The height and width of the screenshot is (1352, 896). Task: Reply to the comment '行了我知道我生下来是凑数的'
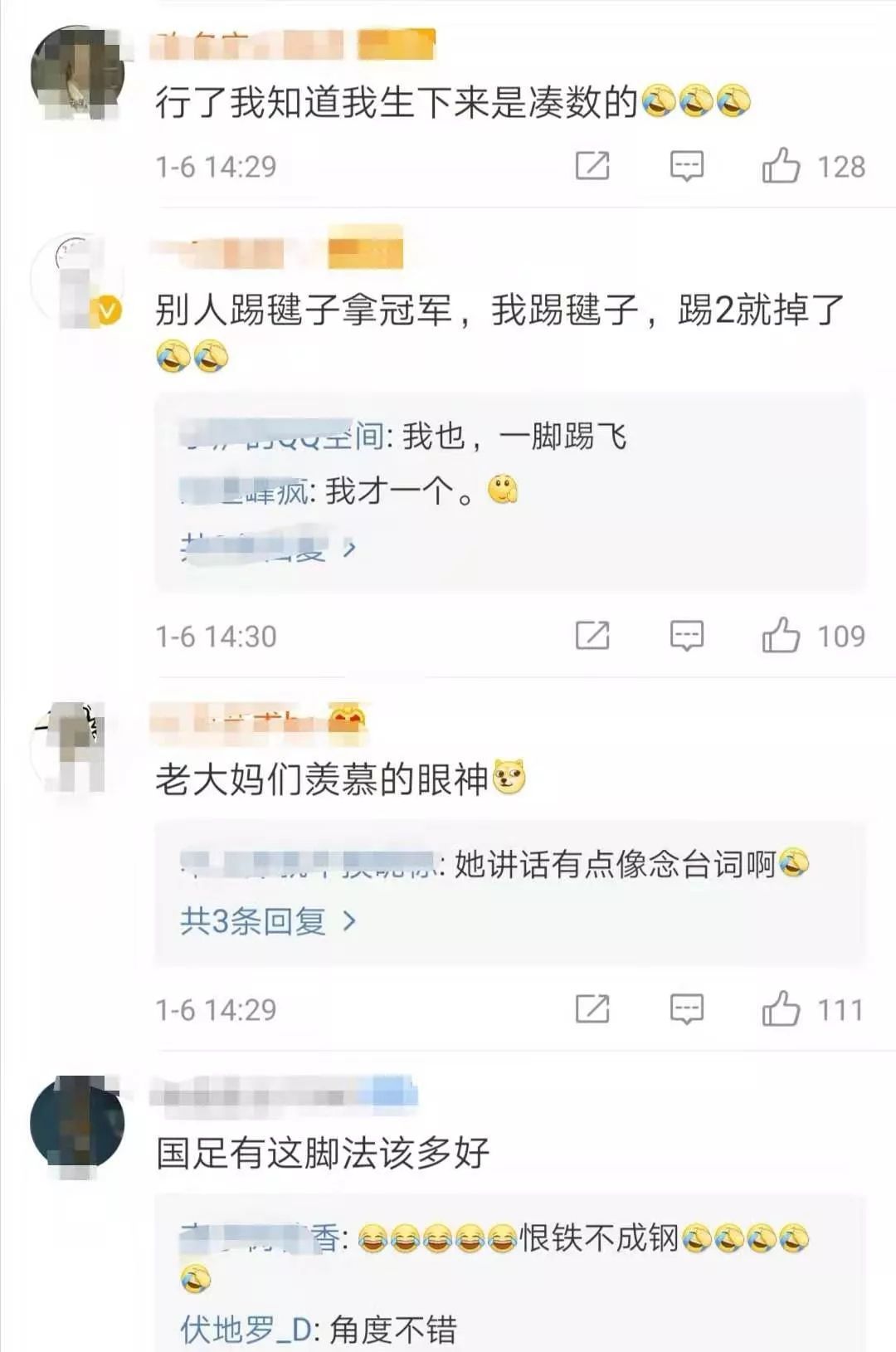pyautogui.click(x=686, y=166)
